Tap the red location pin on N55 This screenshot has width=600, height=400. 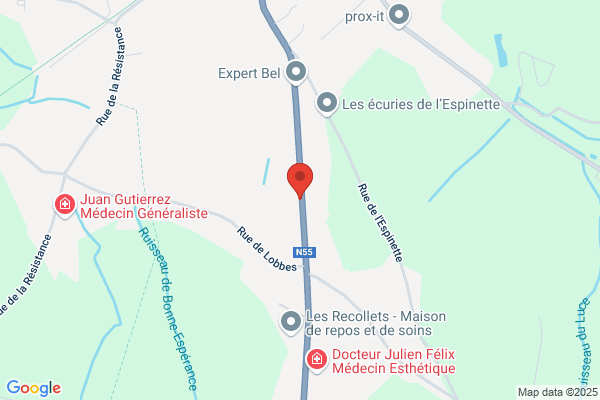300,180
